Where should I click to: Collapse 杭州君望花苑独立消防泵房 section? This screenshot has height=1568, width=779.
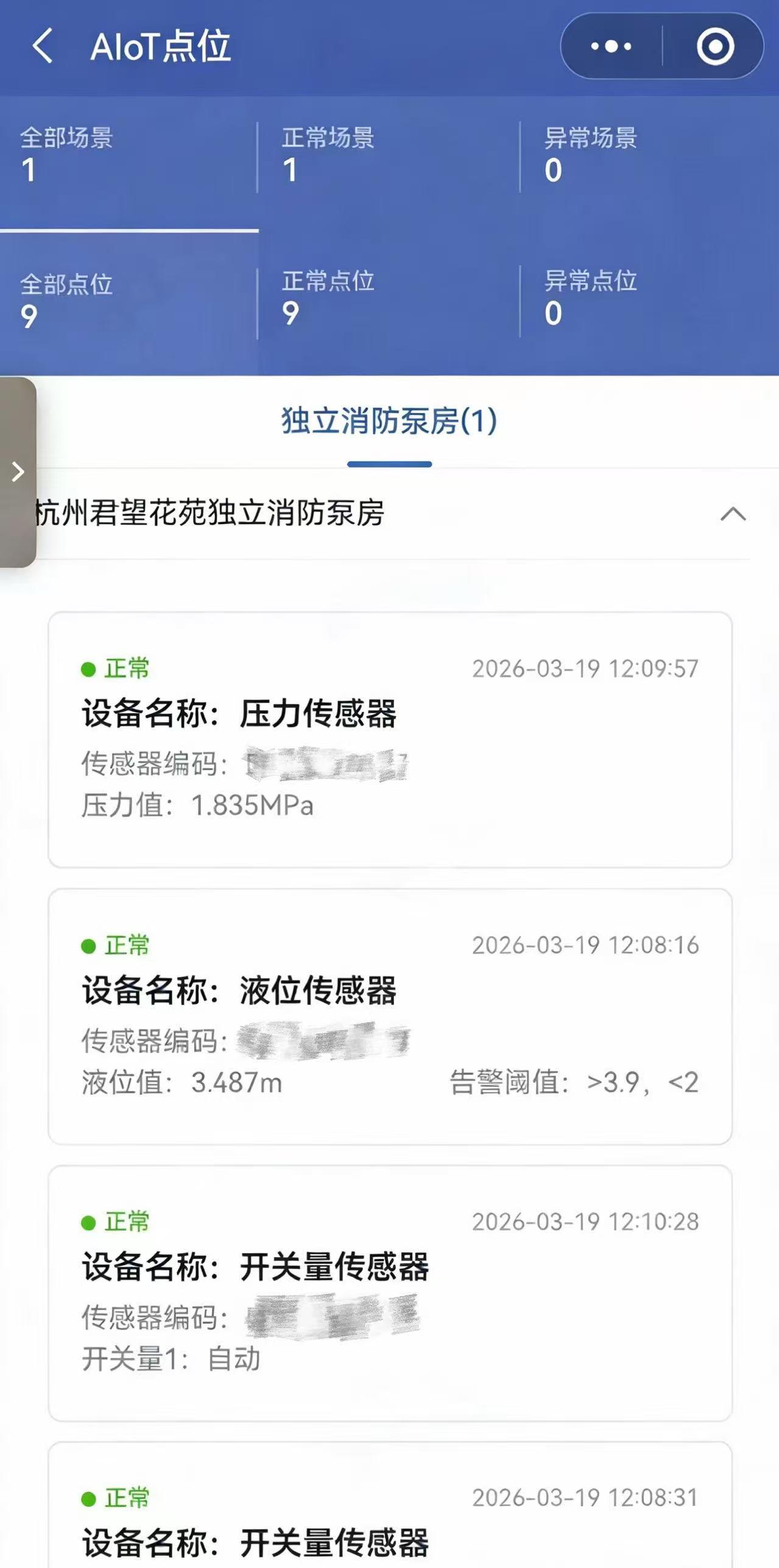coord(733,514)
